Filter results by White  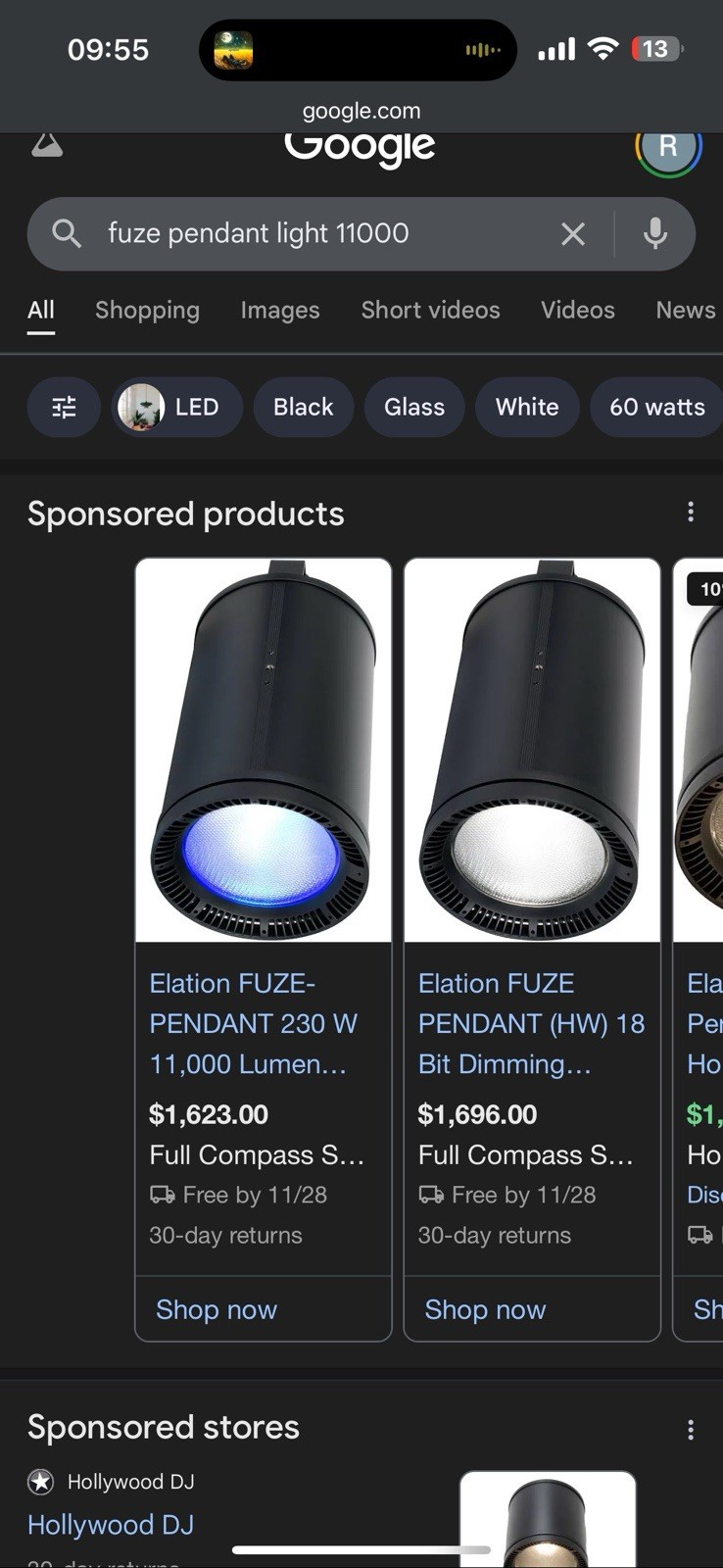[527, 407]
